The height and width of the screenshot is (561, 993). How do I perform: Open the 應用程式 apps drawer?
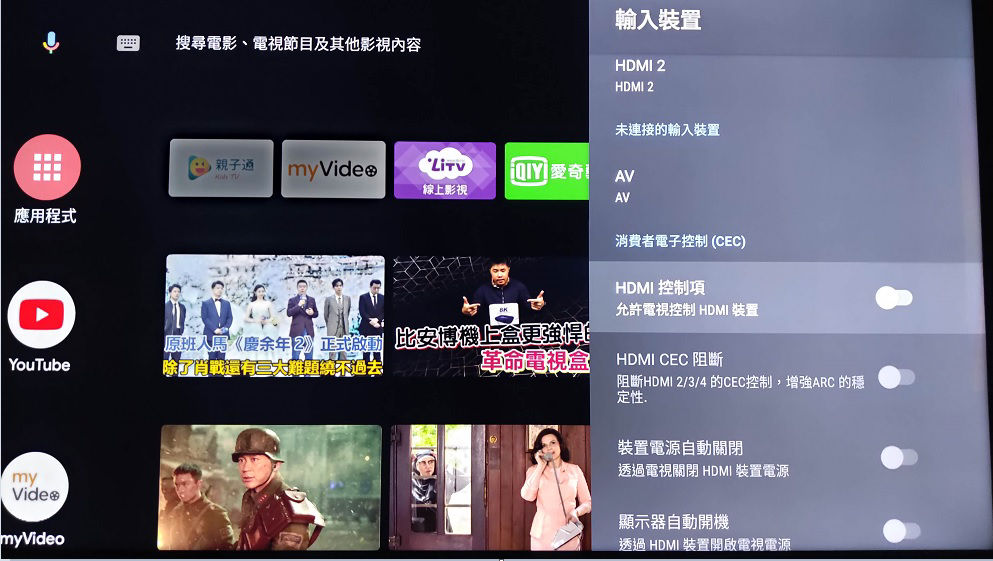tap(47, 168)
